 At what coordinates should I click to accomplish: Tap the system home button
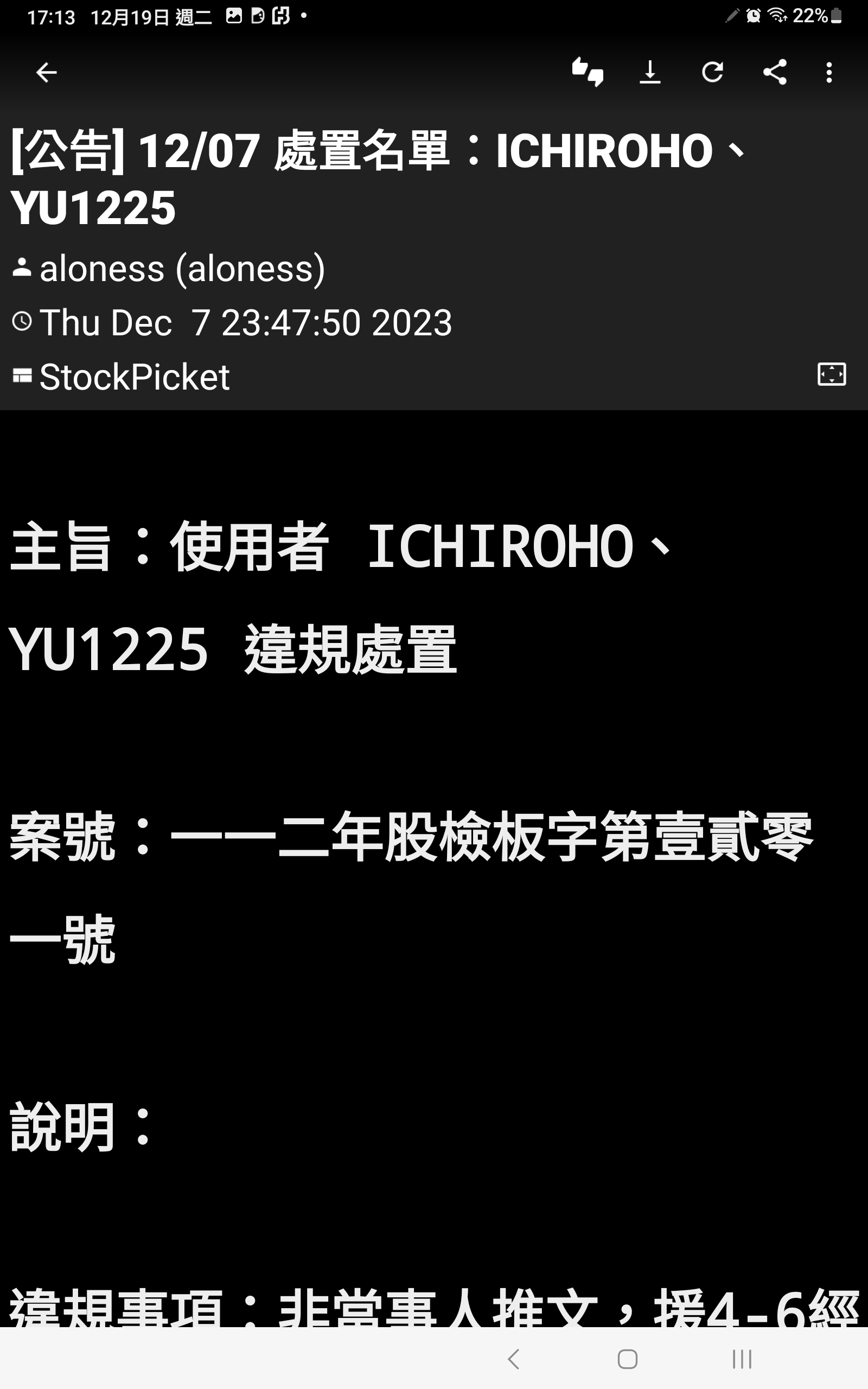[627, 1359]
